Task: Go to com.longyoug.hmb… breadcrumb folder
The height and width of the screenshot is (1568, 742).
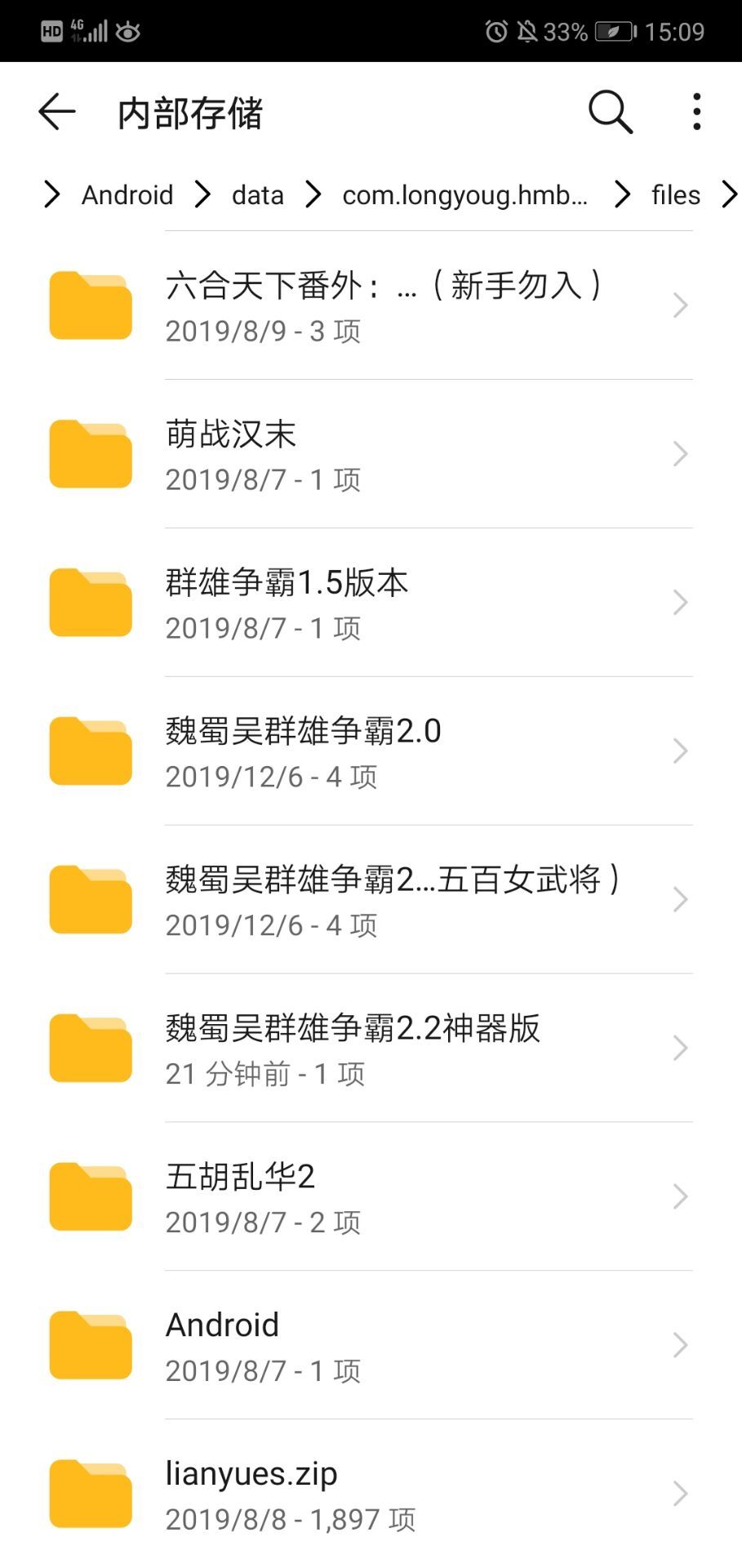Action: pyautogui.click(x=464, y=195)
